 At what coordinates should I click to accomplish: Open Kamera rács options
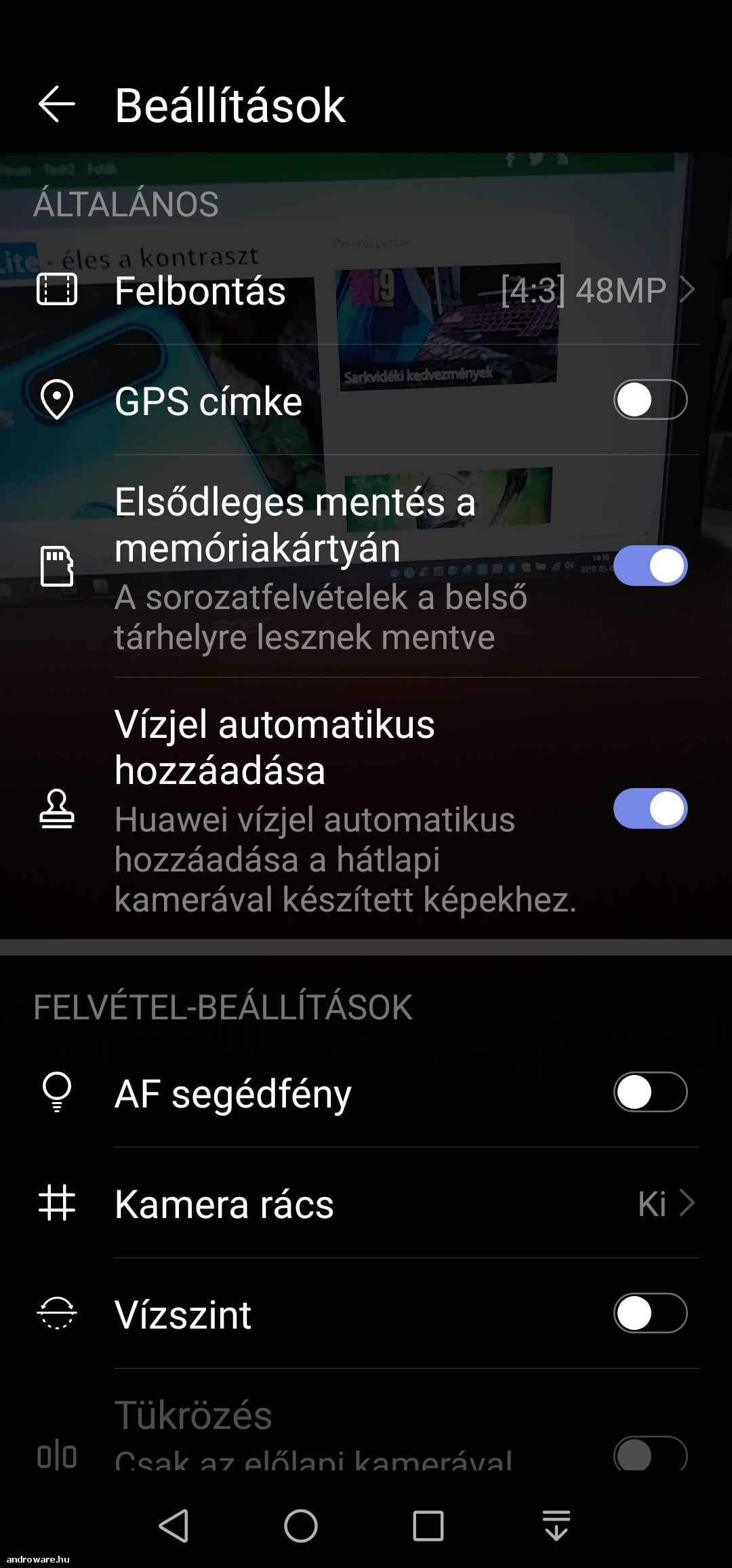pos(366,1204)
